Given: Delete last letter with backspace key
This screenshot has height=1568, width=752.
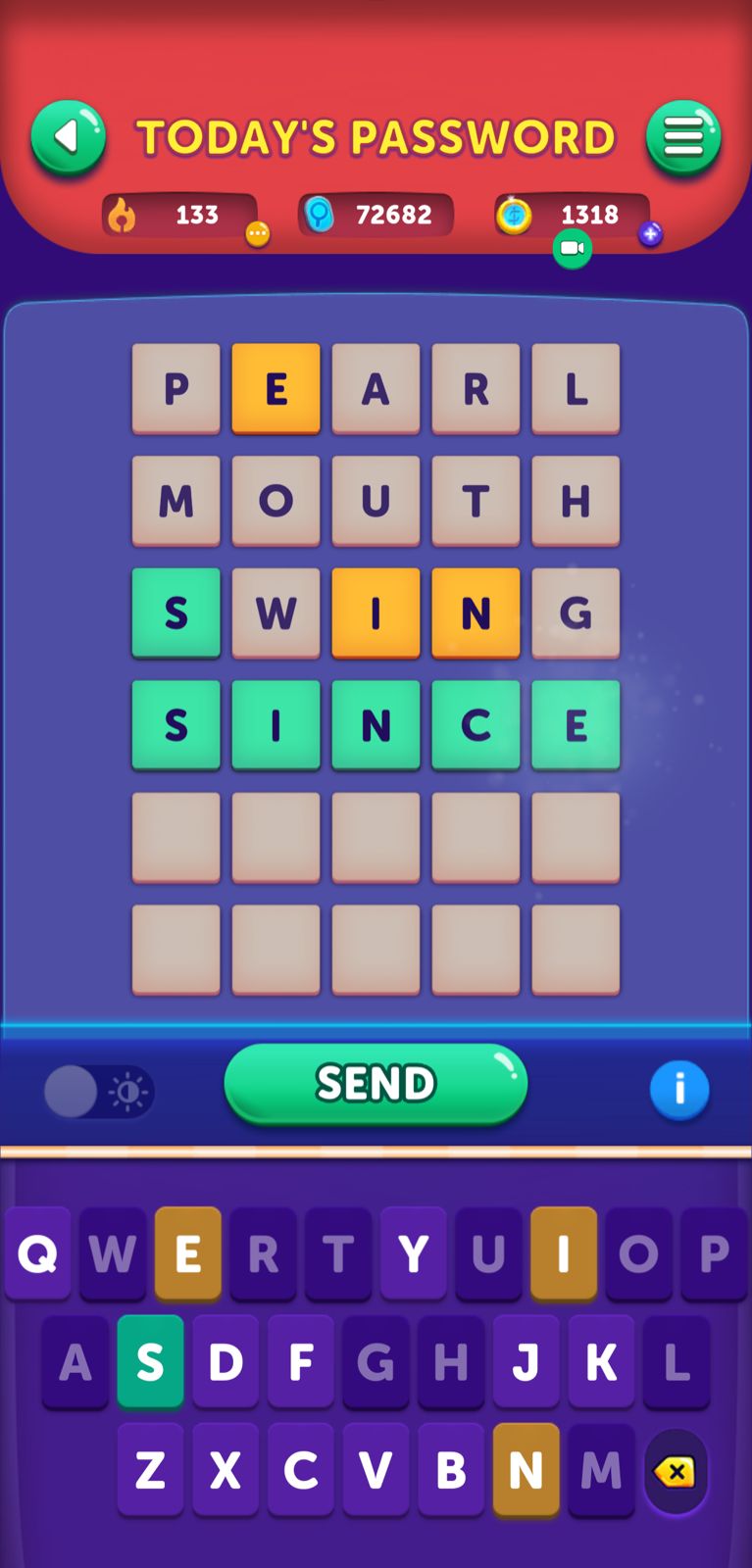Looking at the screenshot, I should 676,1471.
